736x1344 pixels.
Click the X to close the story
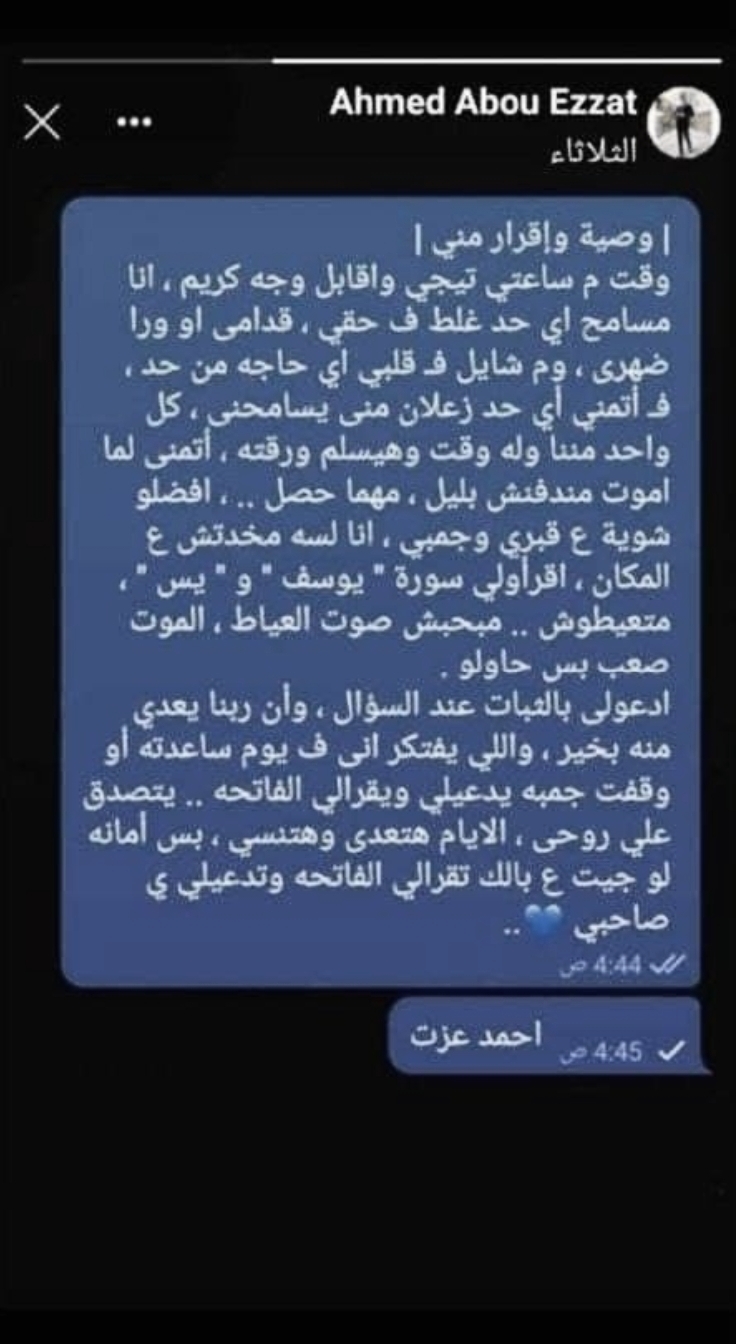41,123
